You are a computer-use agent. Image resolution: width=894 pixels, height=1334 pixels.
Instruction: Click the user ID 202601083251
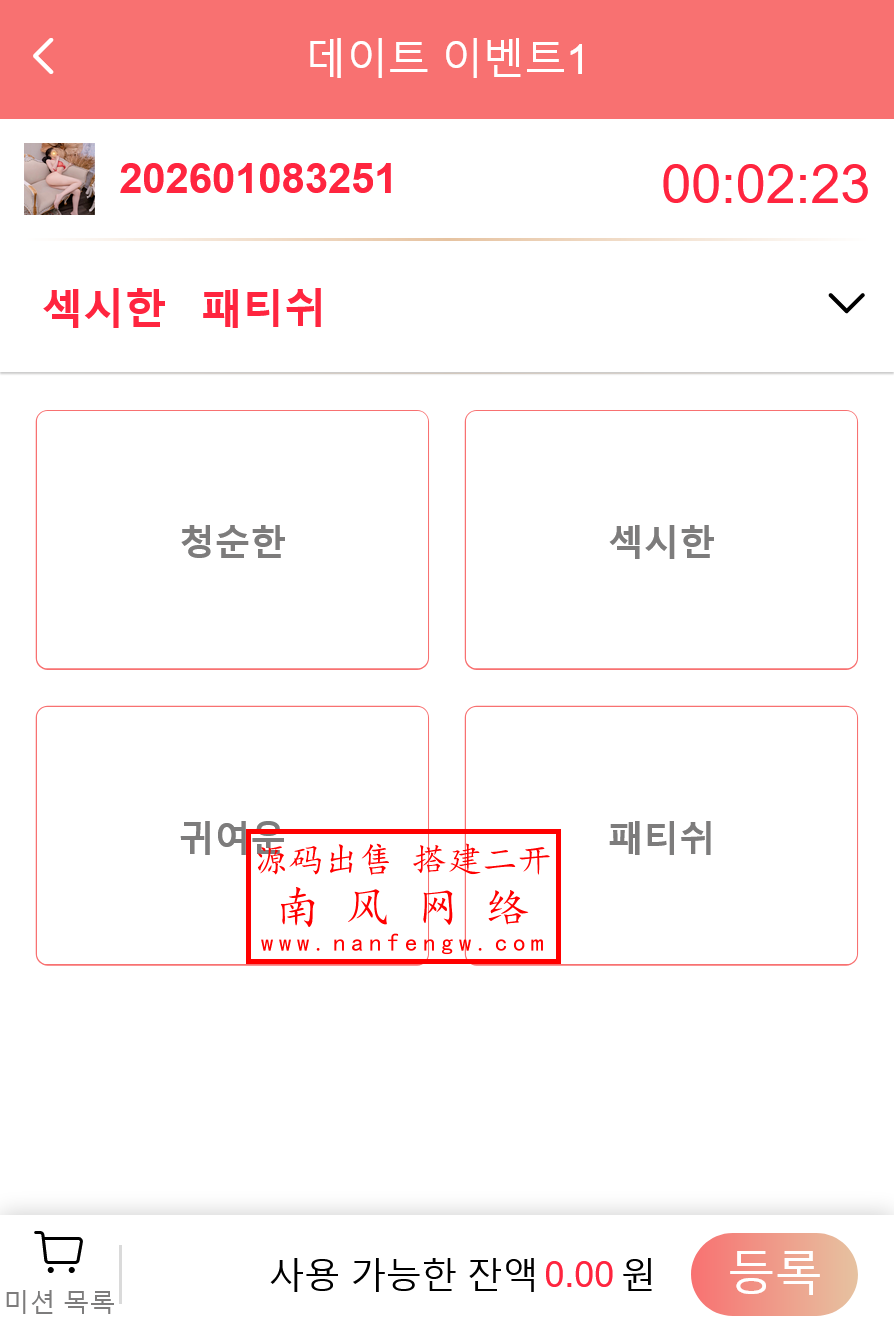click(x=257, y=180)
